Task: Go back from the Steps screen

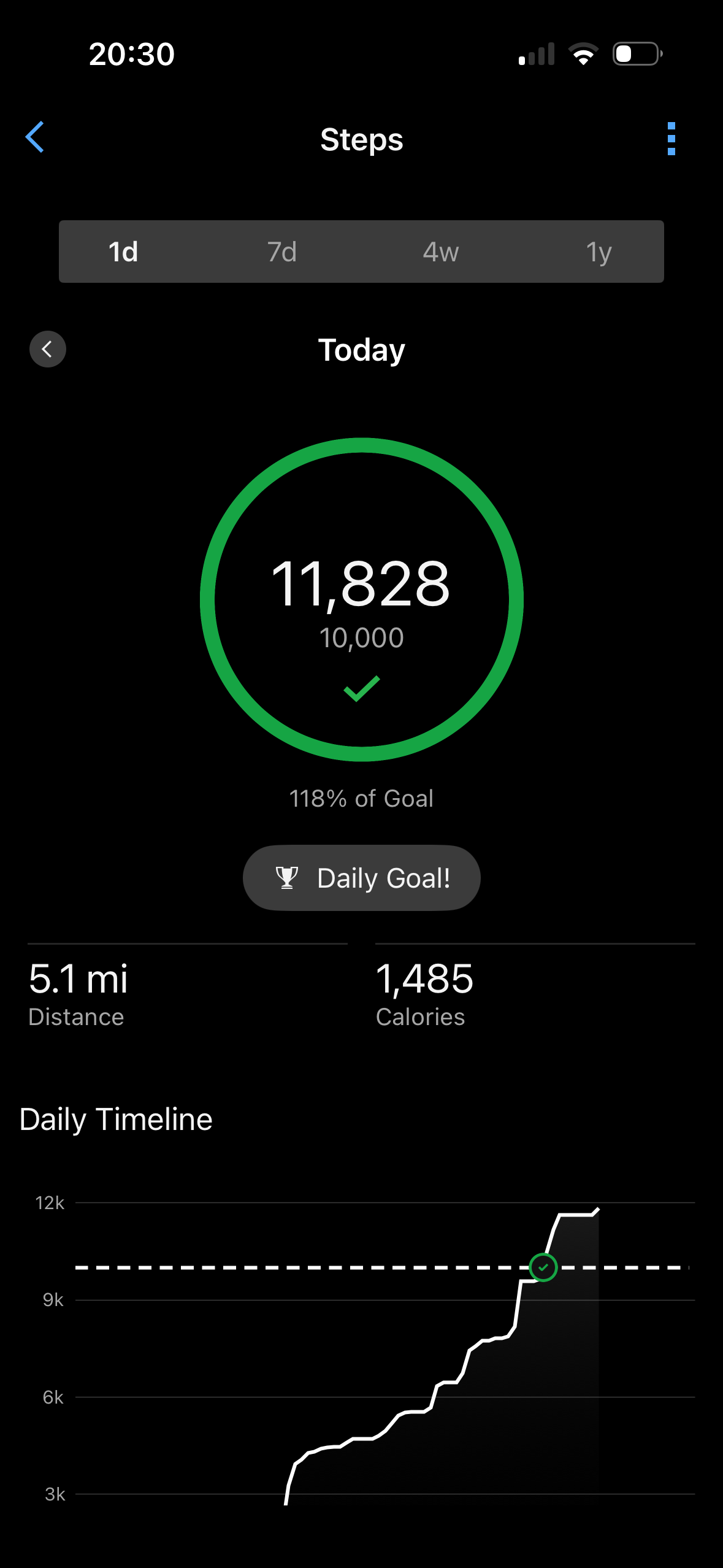Action: coord(35,137)
